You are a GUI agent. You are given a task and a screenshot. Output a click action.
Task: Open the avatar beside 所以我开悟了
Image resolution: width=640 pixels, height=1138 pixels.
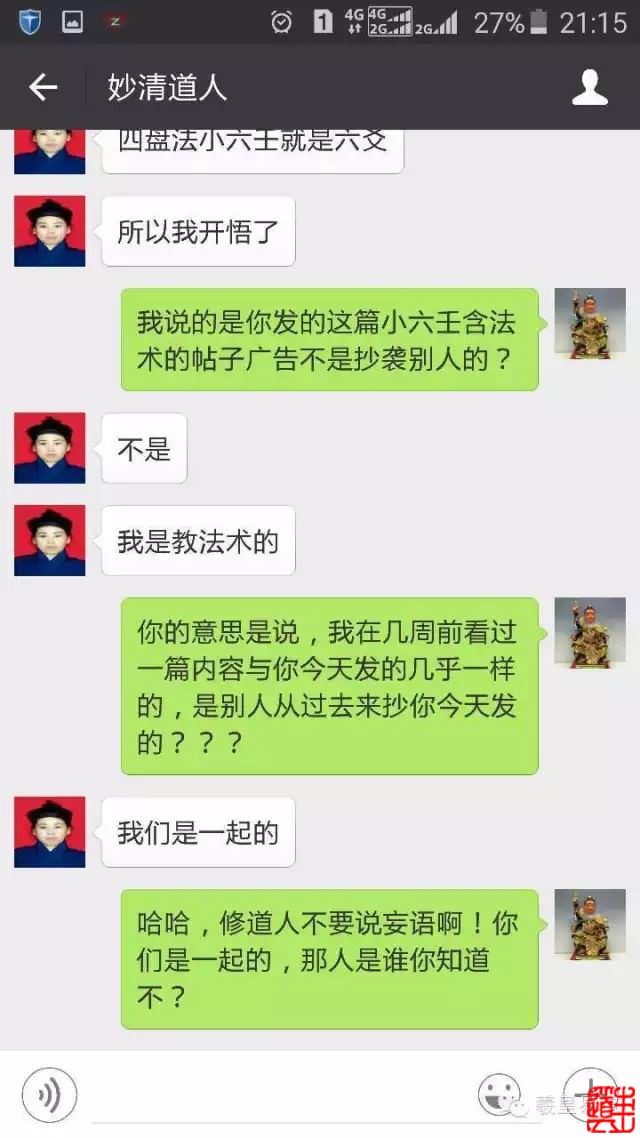click(x=49, y=231)
